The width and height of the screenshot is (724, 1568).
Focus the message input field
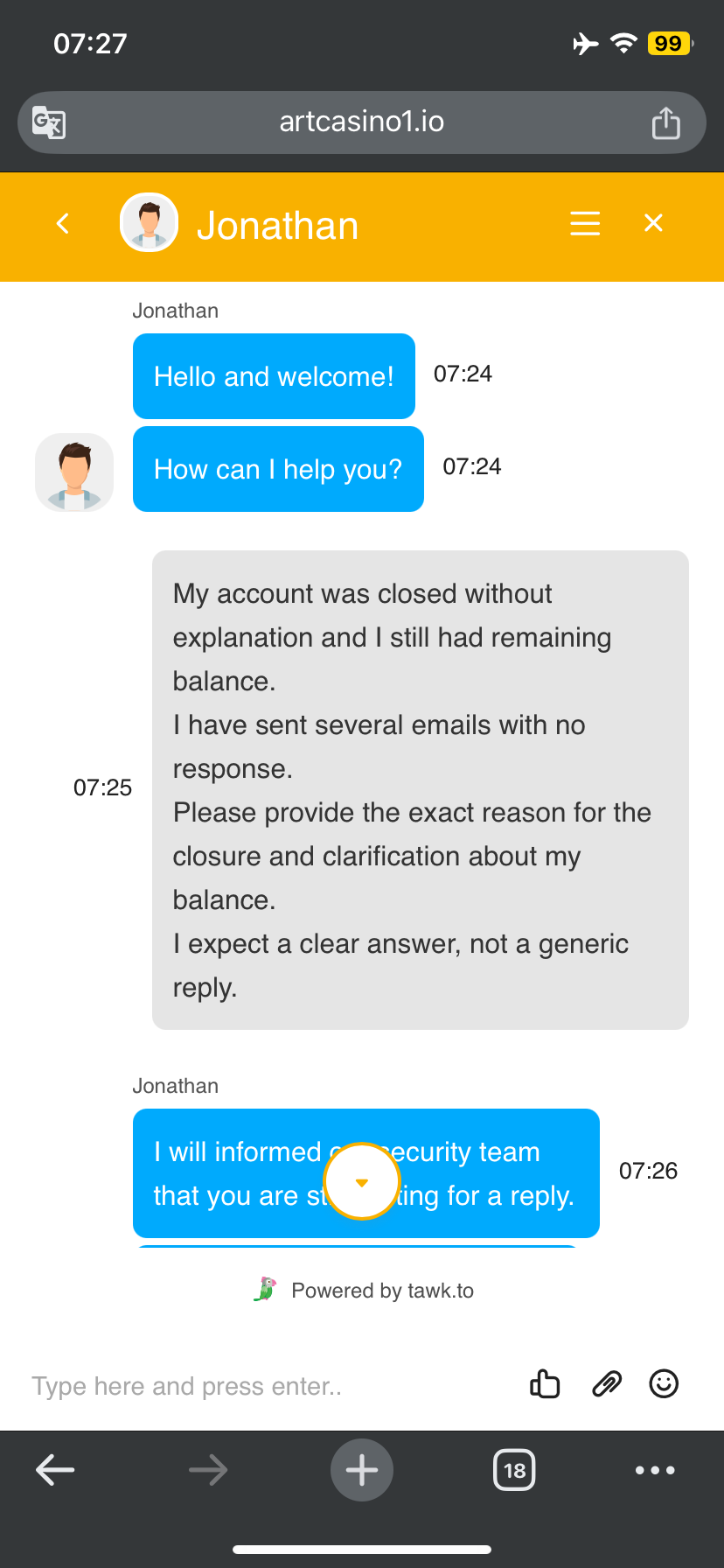point(262,1386)
